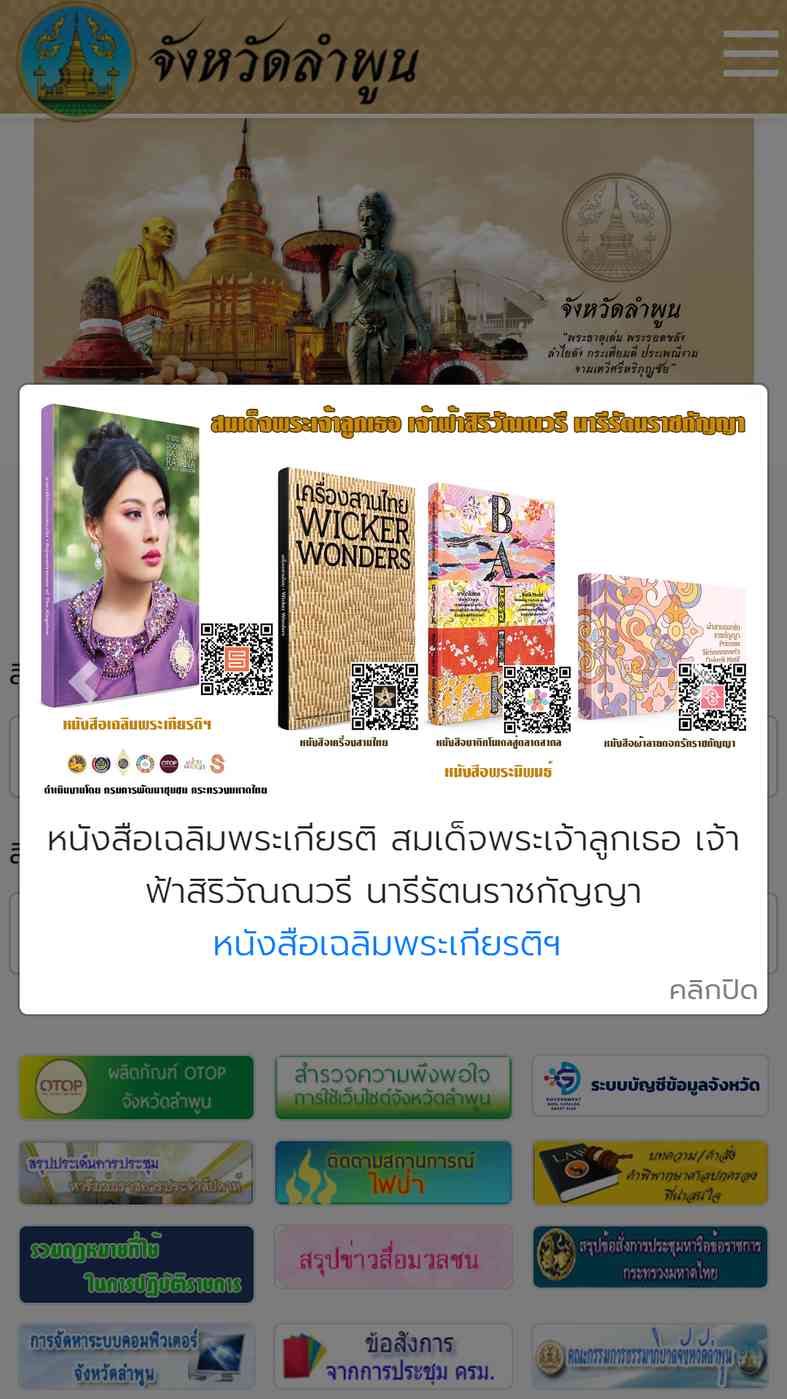The image size is (787, 1399).
Task: Open ข้อสั่งการจากการประชุม ครม. banner
Action: click(x=393, y=1357)
